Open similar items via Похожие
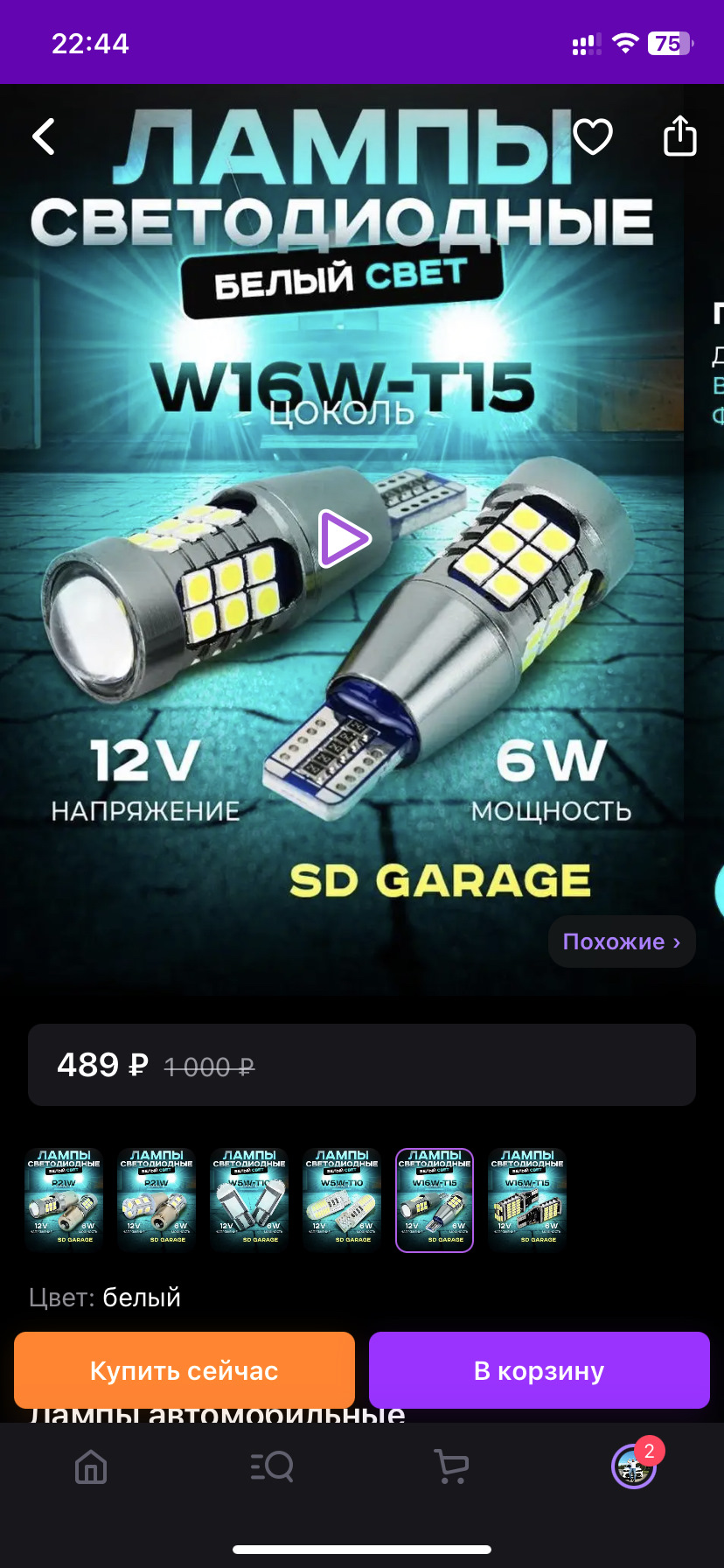The width and height of the screenshot is (724, 1568). [x=622, y=941]
